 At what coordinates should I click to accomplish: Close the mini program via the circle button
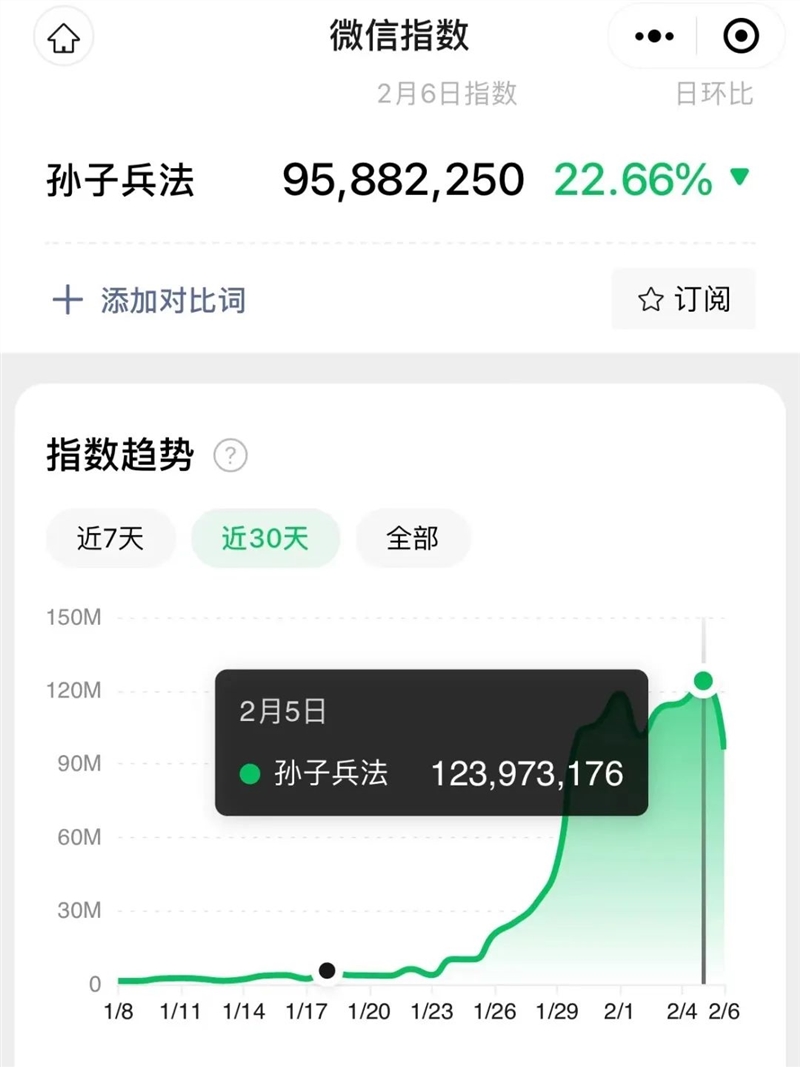click(741, 37)
